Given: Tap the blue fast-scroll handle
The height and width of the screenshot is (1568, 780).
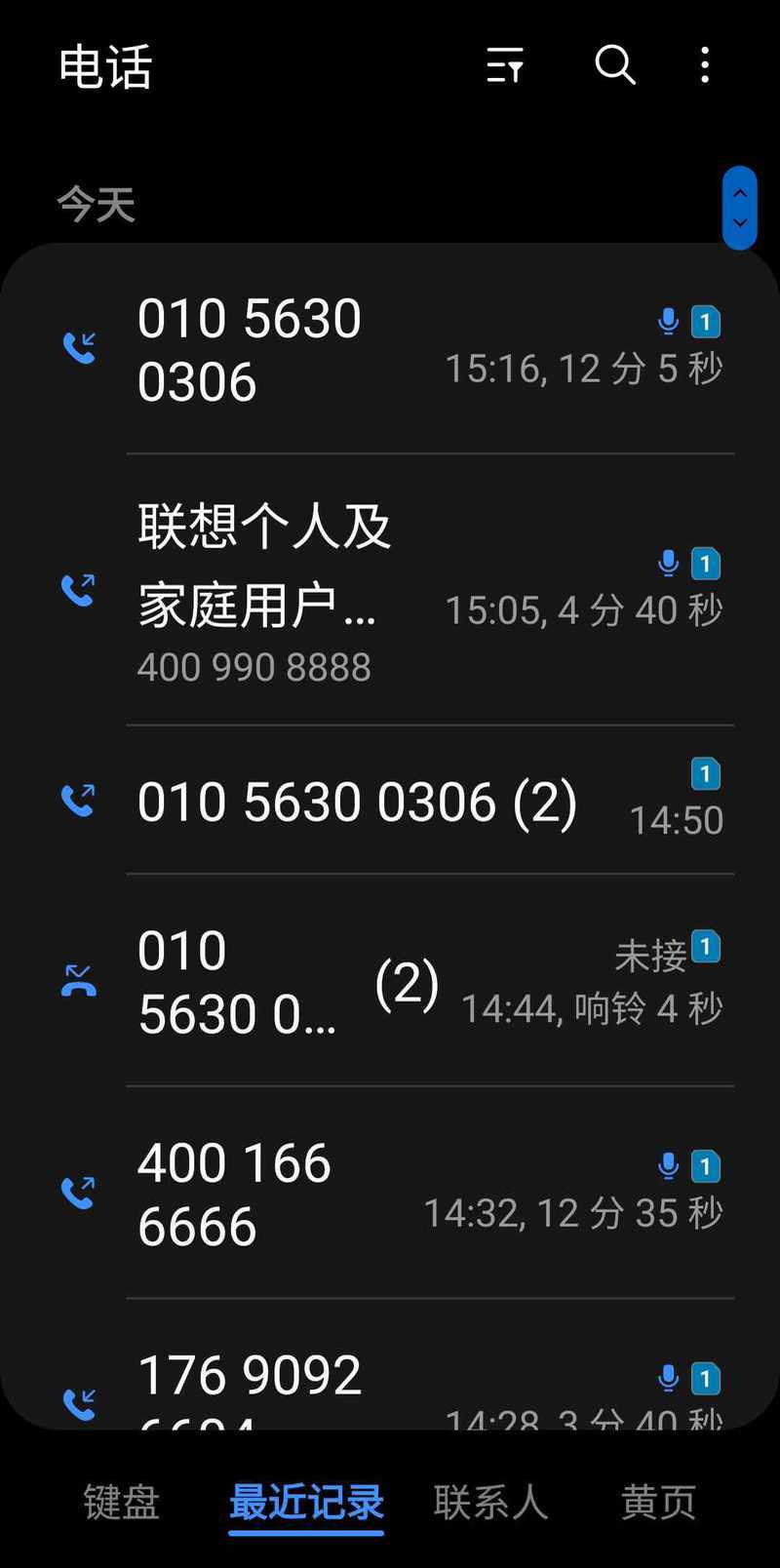Looking at the screenshot, I should pyautogui.click(x=740, y=208).
